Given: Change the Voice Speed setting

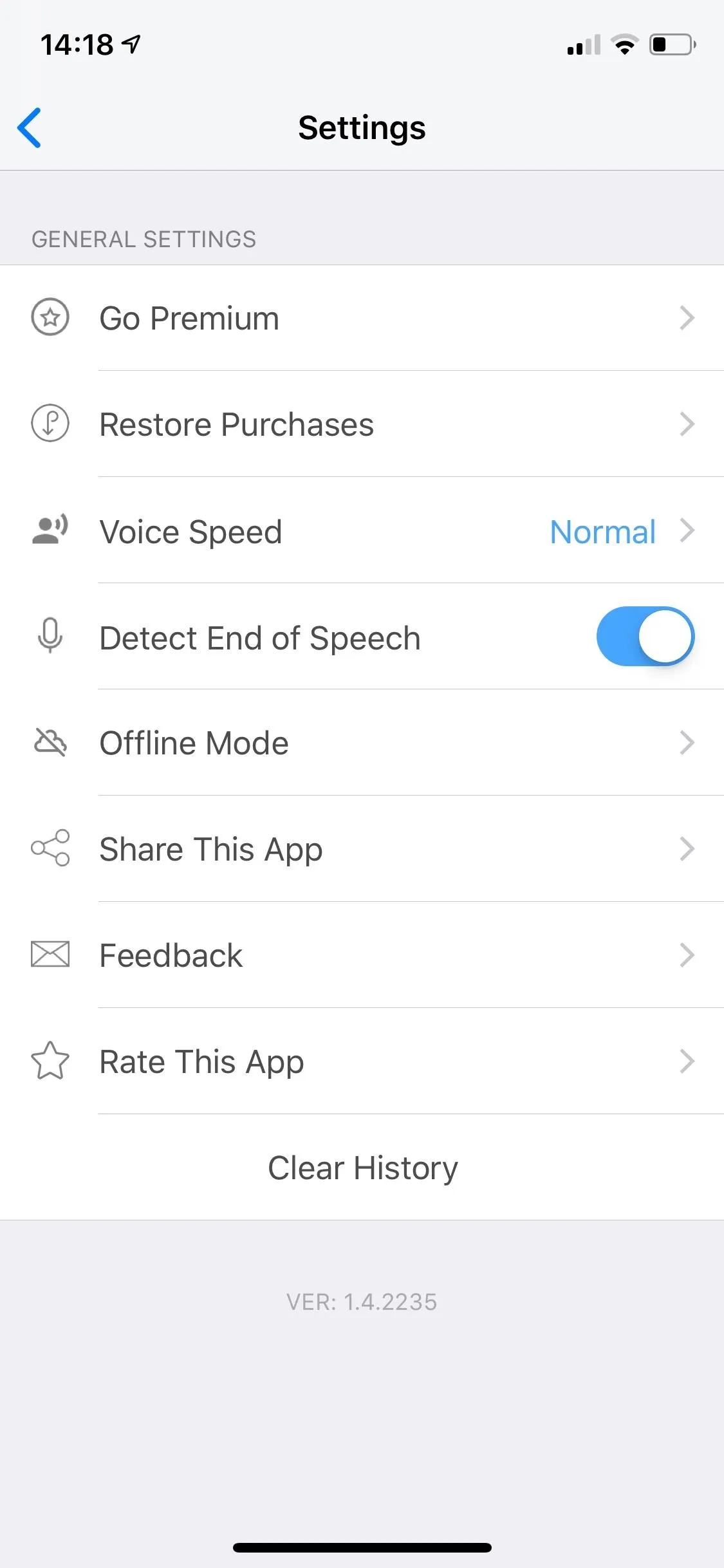Looking at the screenshot, I should [x=362, y=530].
